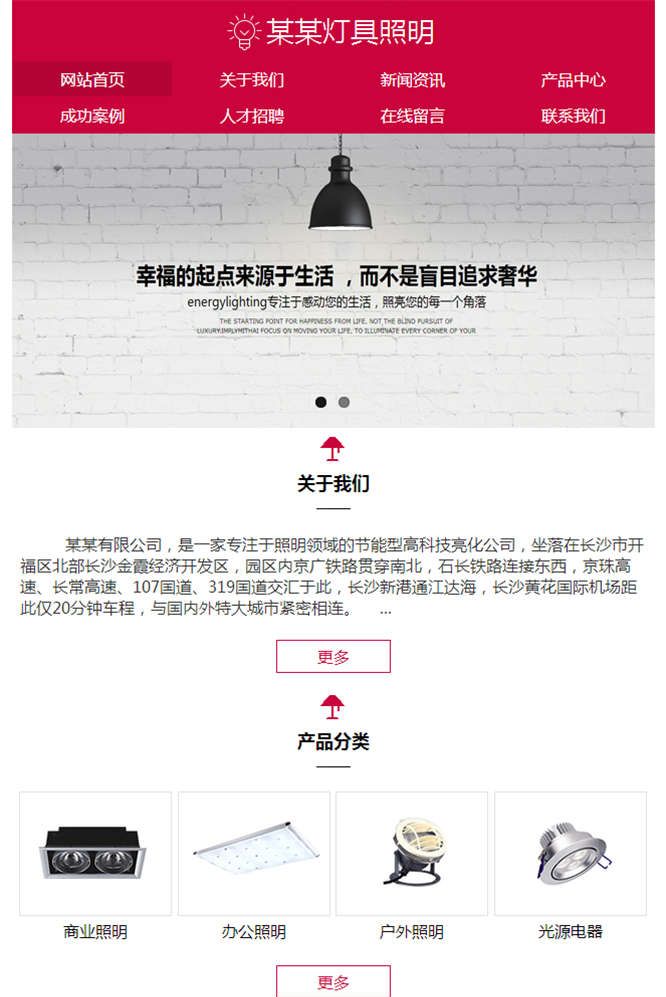Go to 关于我们 in the menu
Viewport: 666px width, 997px height.
point(252,80)
